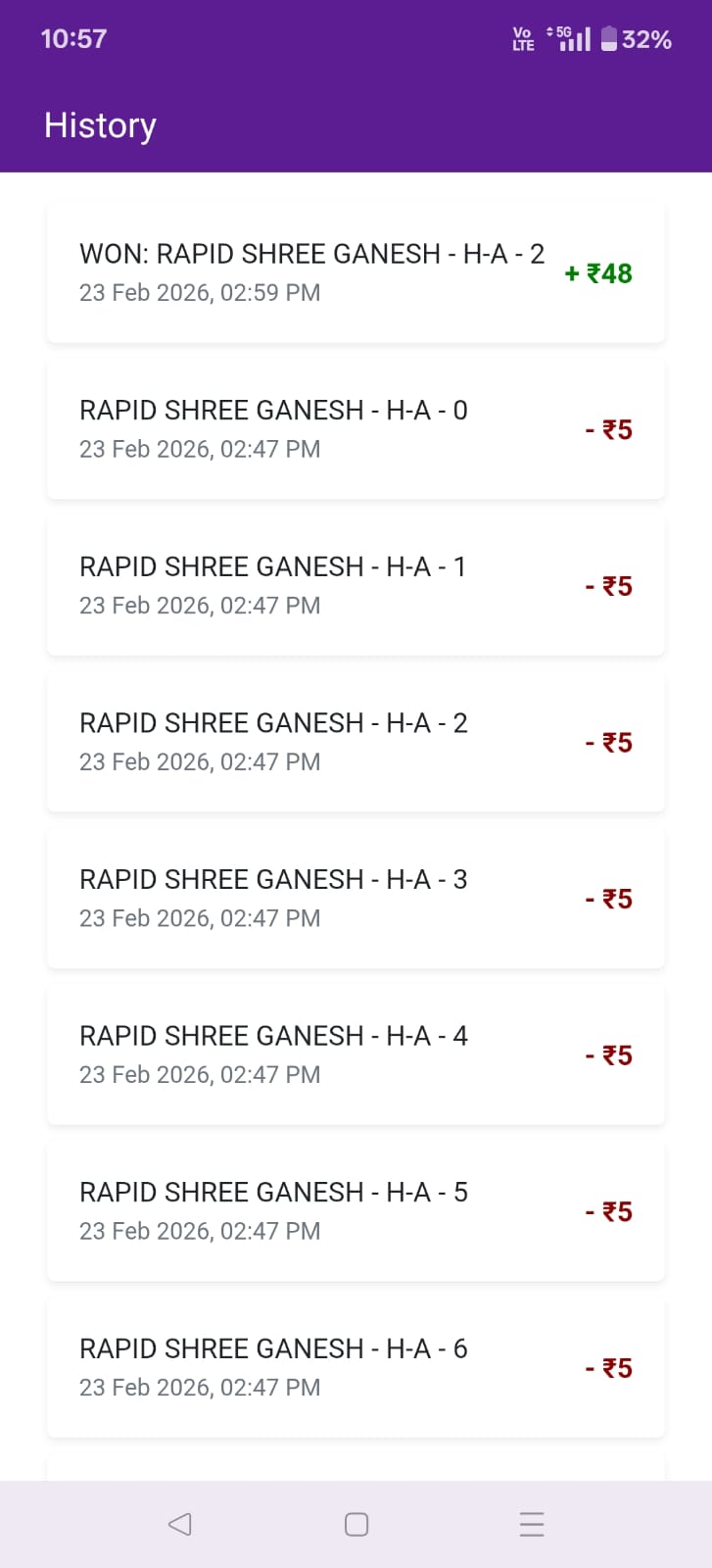Go to the home screen
Screen dimensions: 712x1568
point(356,1524)
